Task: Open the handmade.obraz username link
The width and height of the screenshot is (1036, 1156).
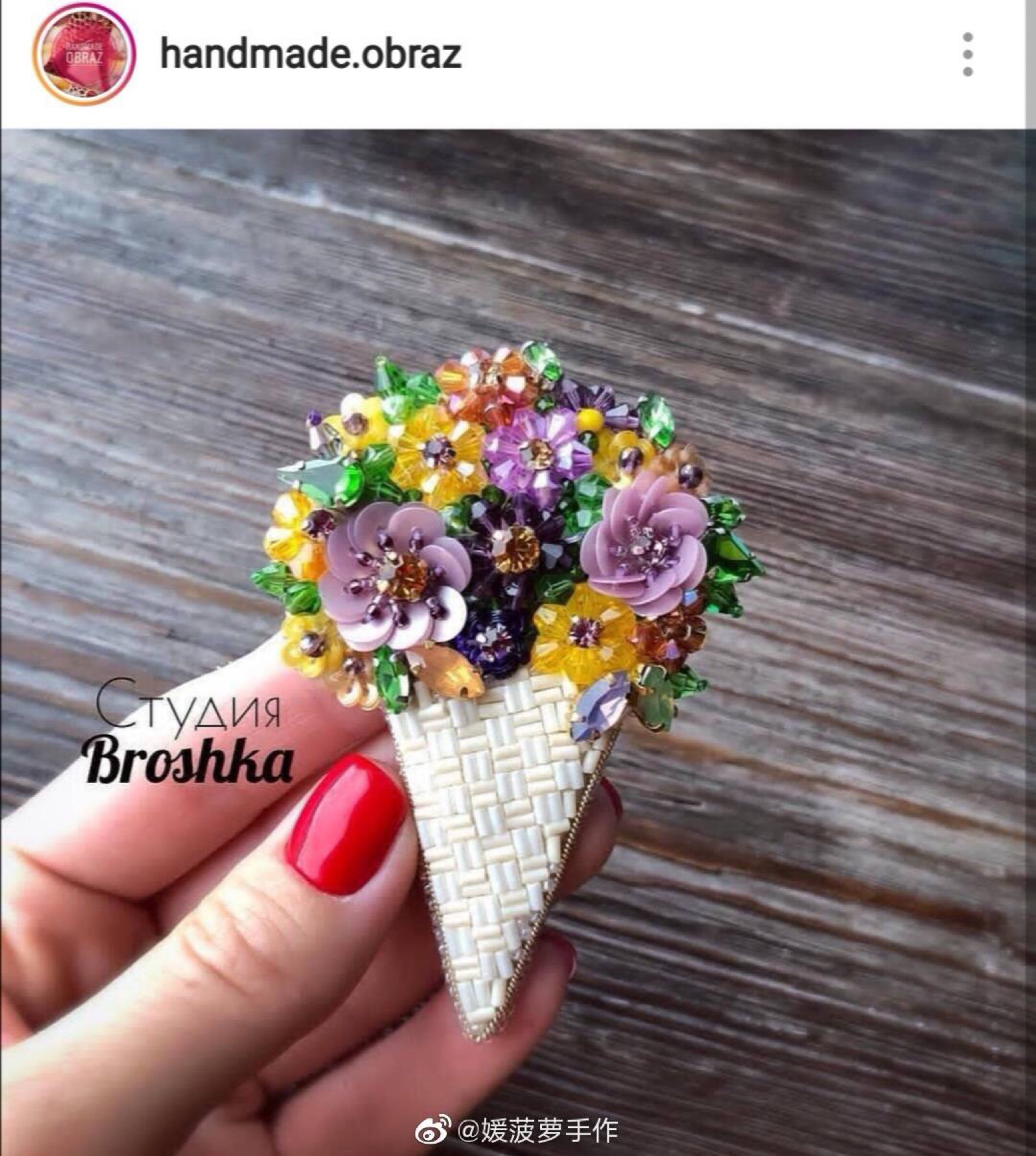Action: click(x=310, y=54)
